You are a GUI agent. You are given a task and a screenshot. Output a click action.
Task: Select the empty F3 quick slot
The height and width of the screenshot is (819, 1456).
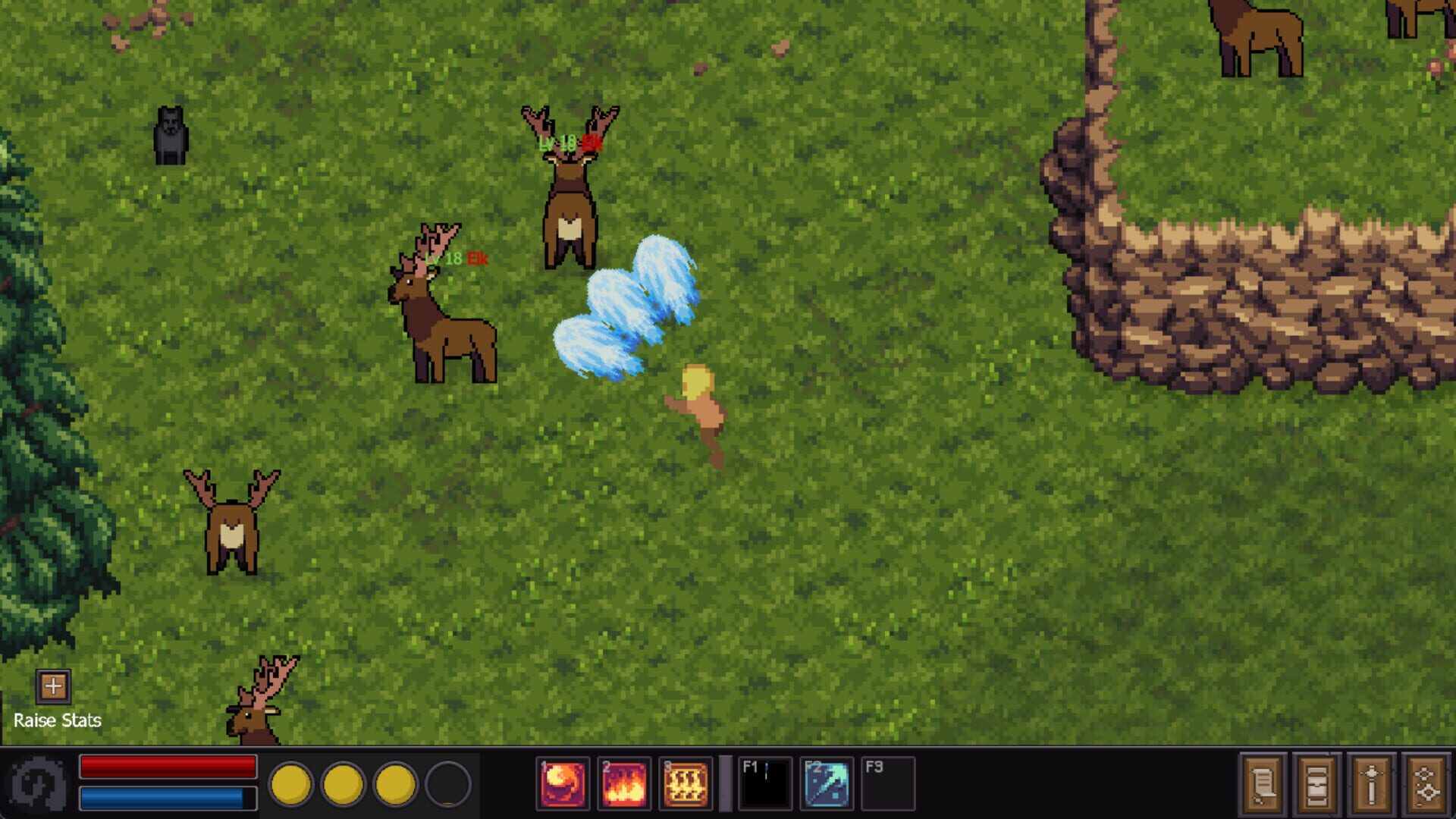click(888, 783)
